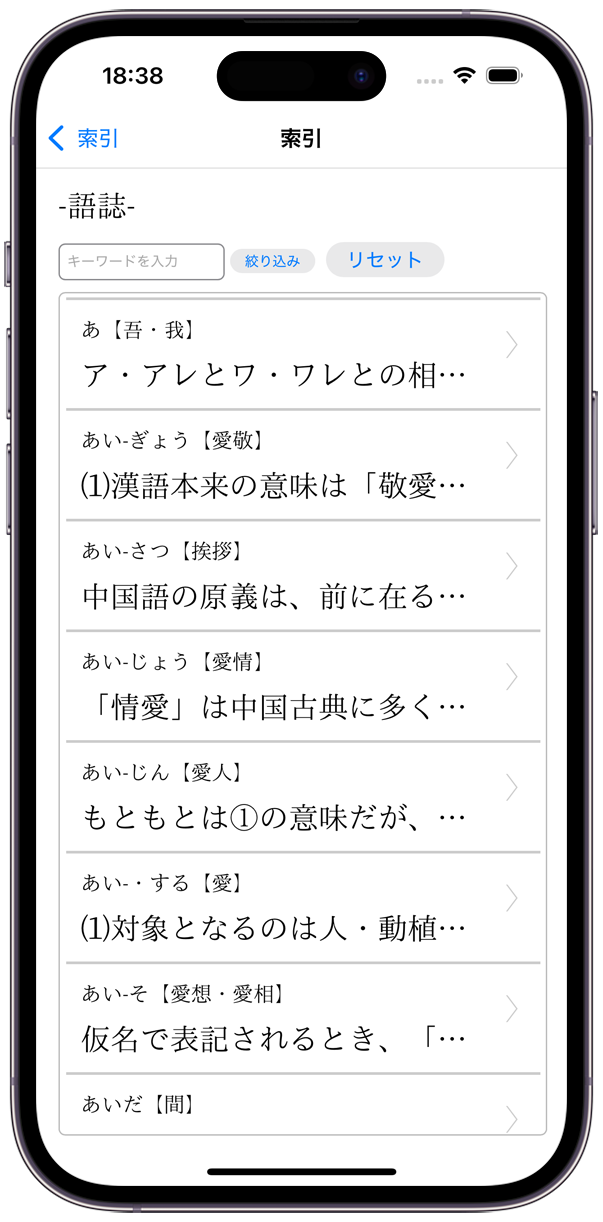Open the あい-じん【愛人】 row
This screenshot has height=1222, width=603.
[x=302, y=798]
